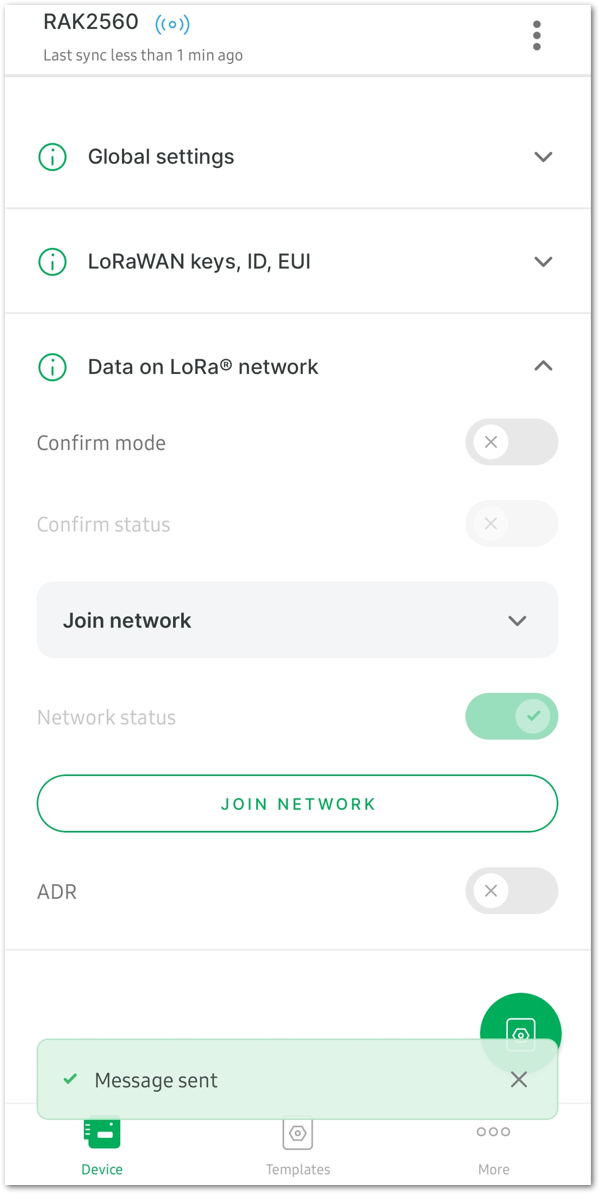Toggle the Confirm mode switch

click(x=512, y=442)
